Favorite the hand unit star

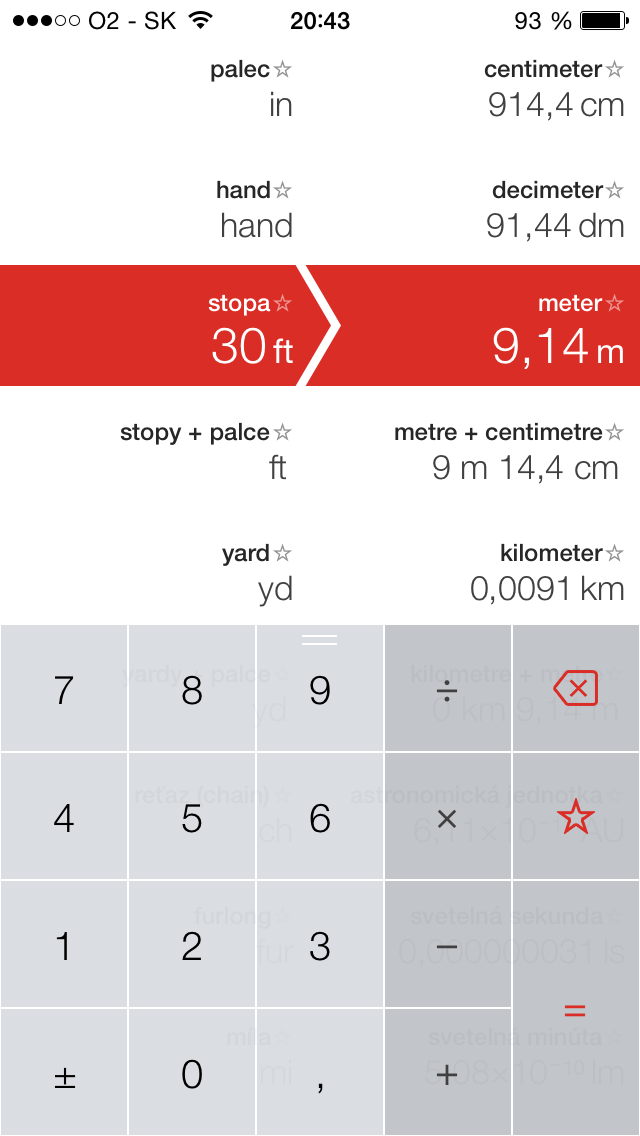pyautogui.click(x=283, y=190)
